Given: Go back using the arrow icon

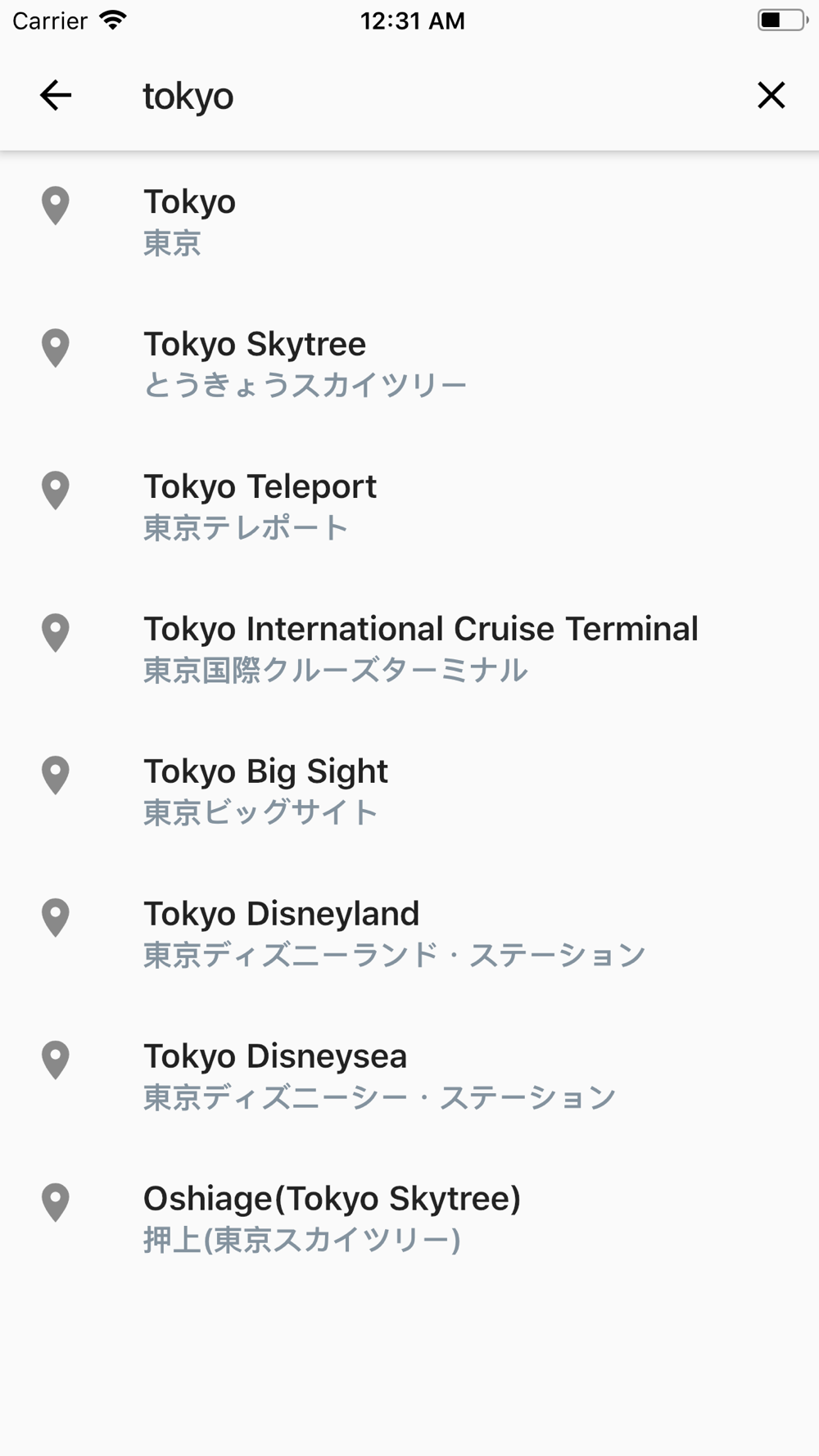Looking at the screenshot, I should click(56, 96).
